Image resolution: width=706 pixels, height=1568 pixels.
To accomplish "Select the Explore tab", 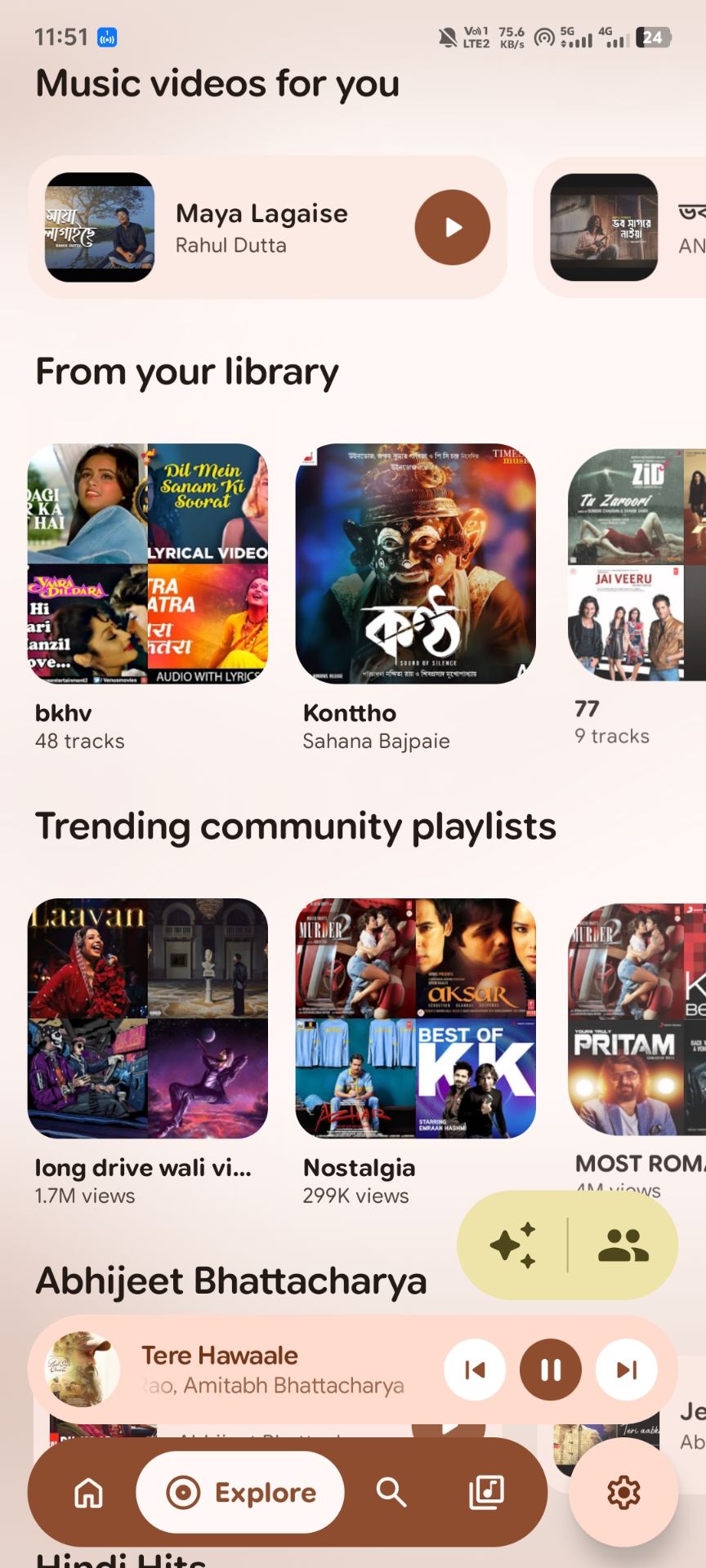I will 240,1493.
